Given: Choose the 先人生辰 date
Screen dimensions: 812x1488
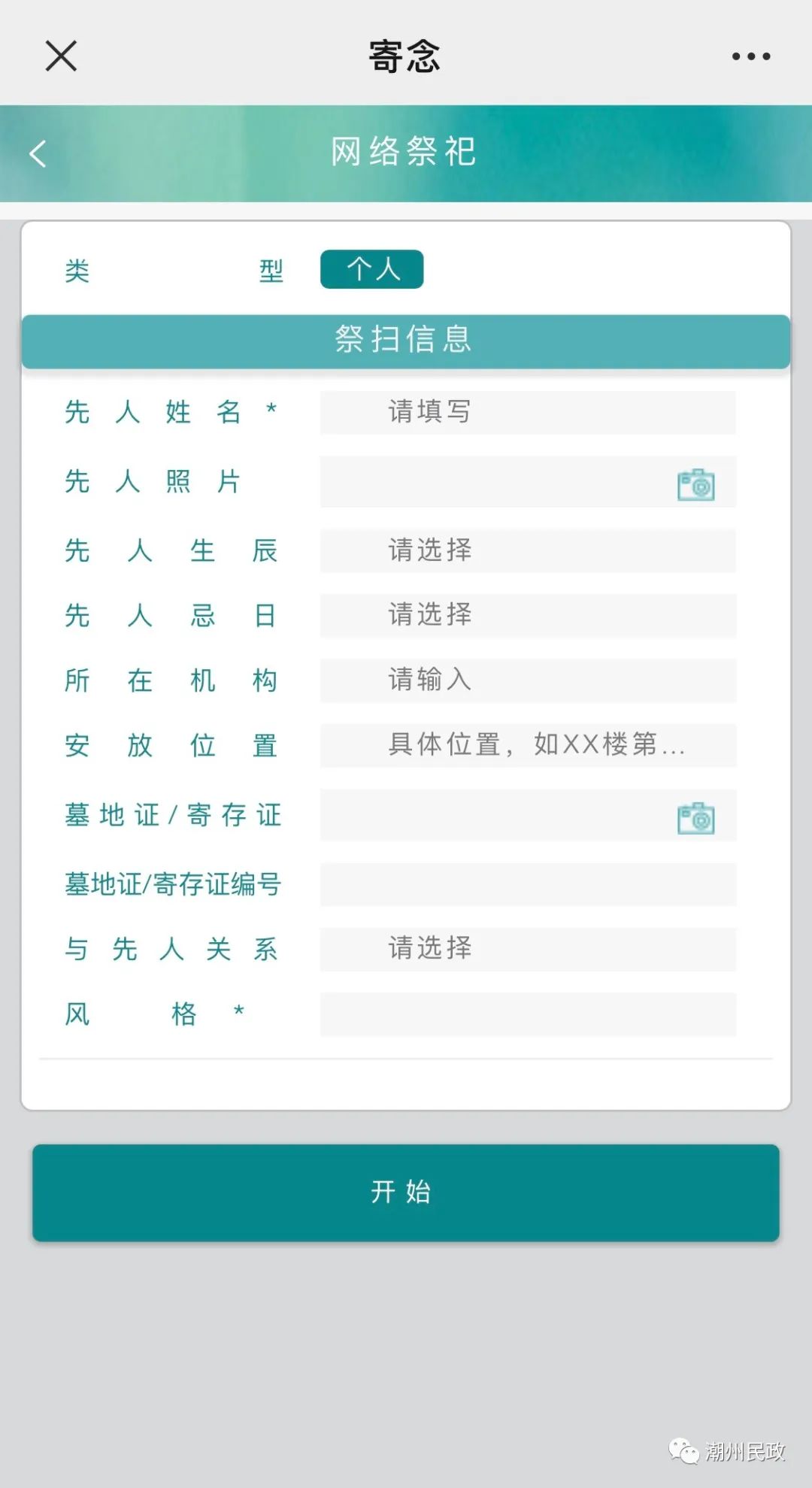Looking at the screenshot, I should coord(527,550).
